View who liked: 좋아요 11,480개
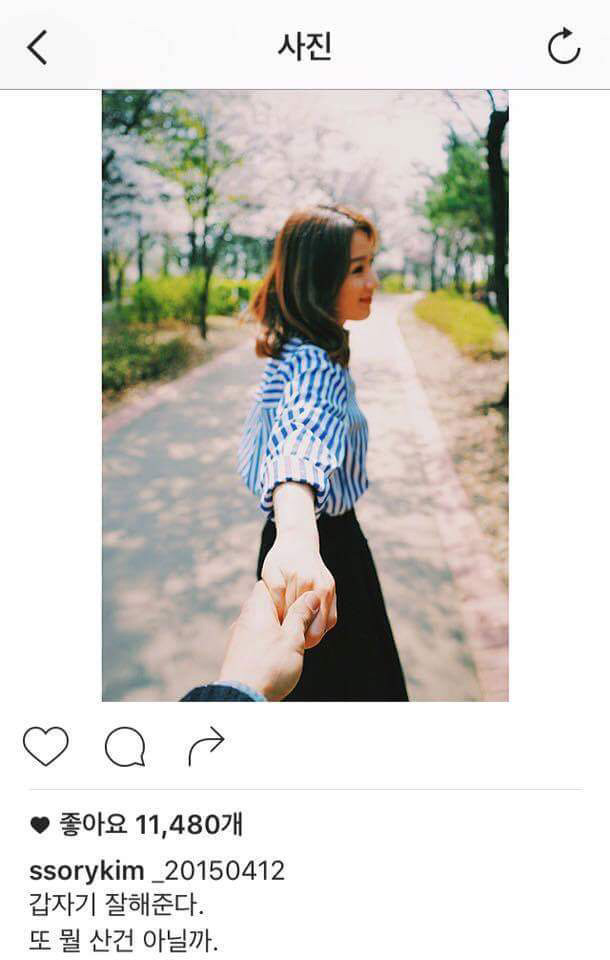The height and width of the screenshot is (960, 610). (x=150, y=825)
